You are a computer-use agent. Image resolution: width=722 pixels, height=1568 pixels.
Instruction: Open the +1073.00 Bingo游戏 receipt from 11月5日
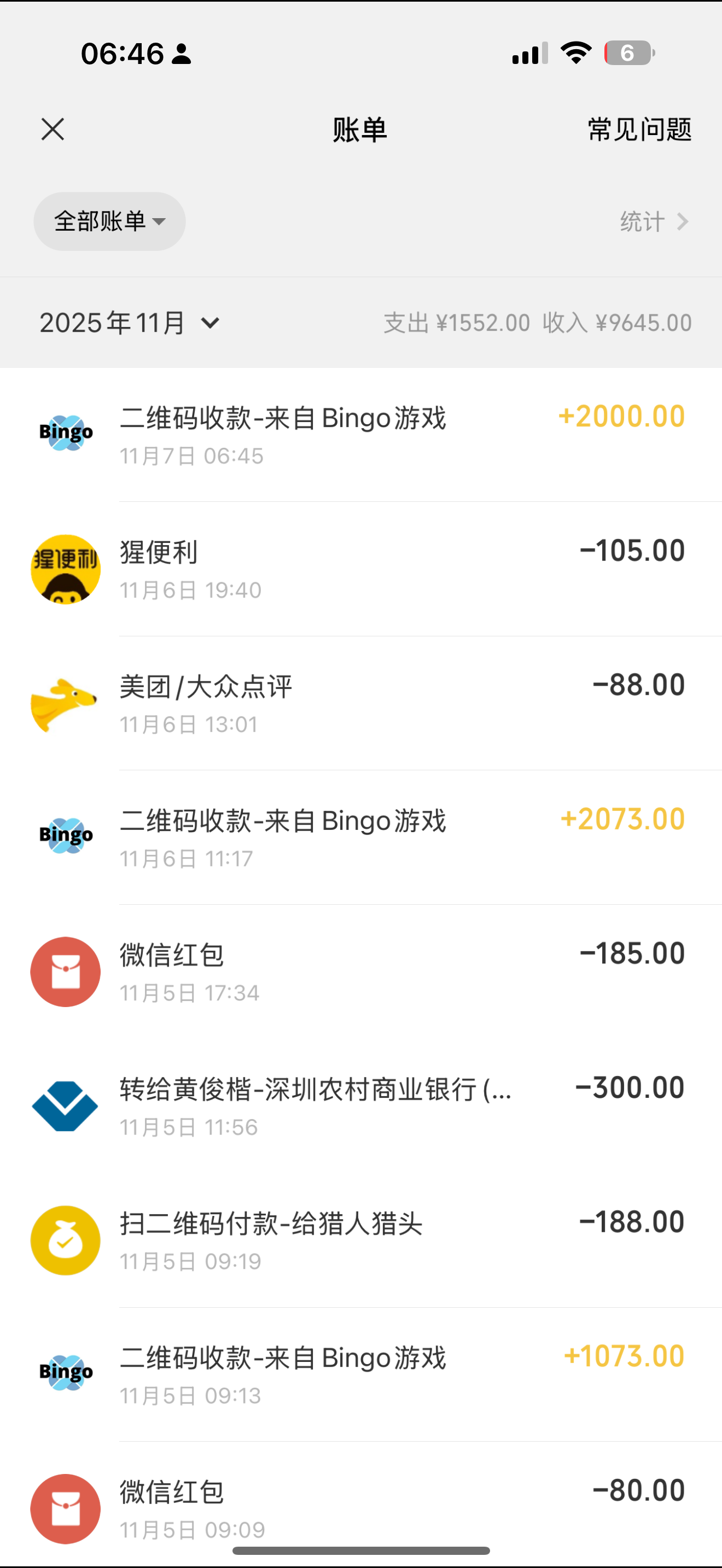pos(360,1375)
